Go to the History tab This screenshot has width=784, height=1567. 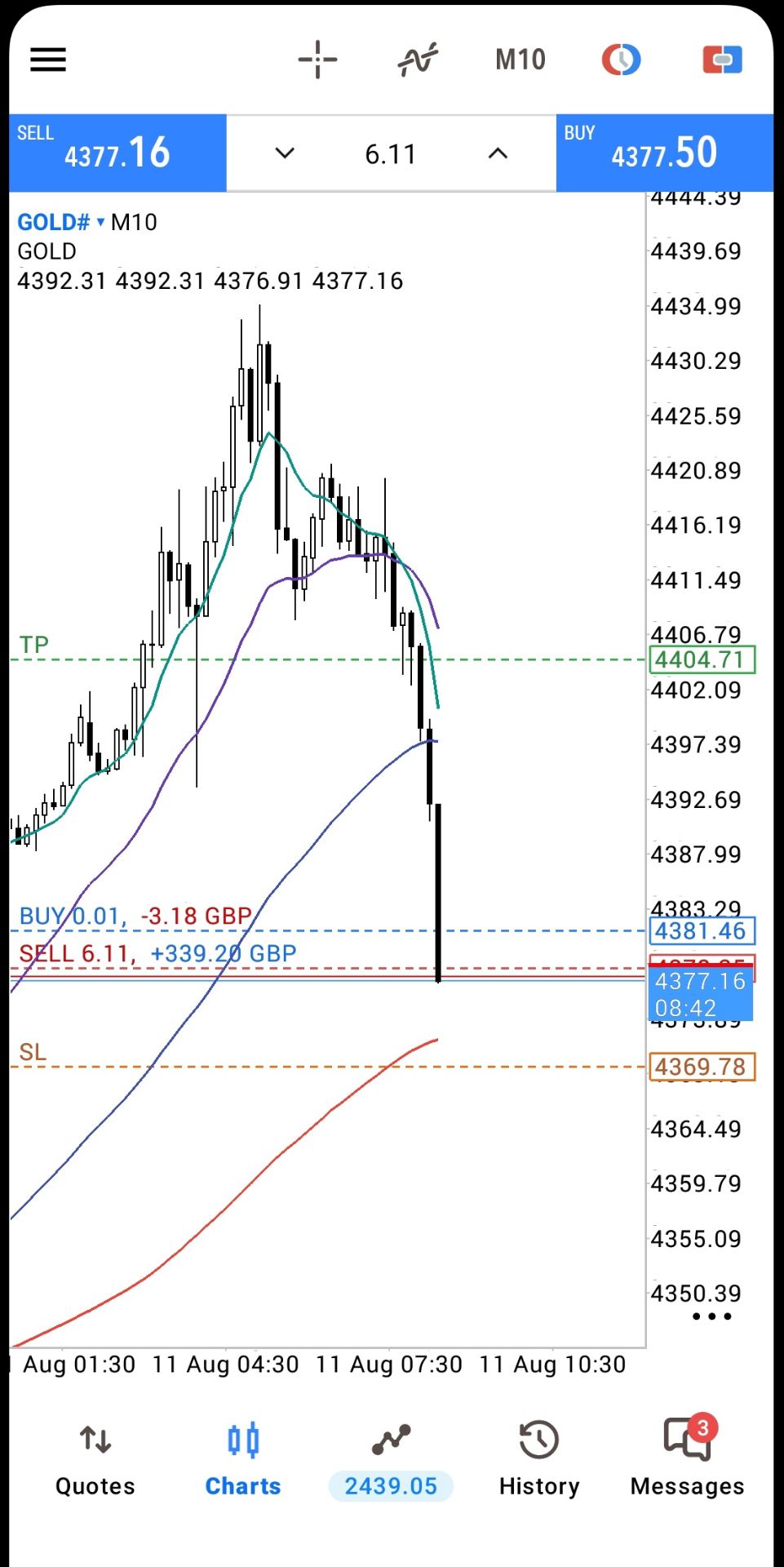(x=539, y=1460)
